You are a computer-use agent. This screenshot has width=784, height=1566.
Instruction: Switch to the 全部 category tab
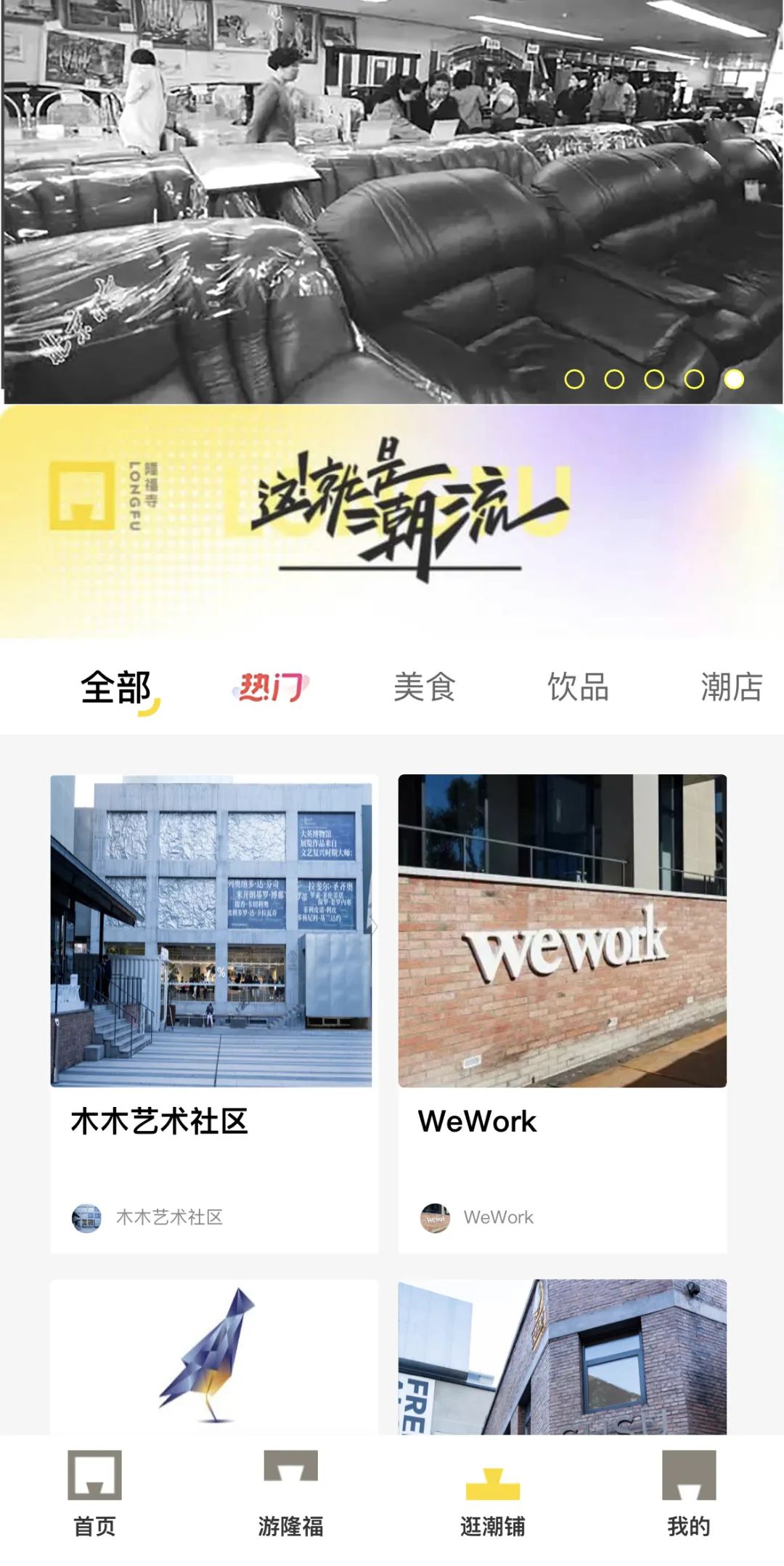tap(116, 687)
